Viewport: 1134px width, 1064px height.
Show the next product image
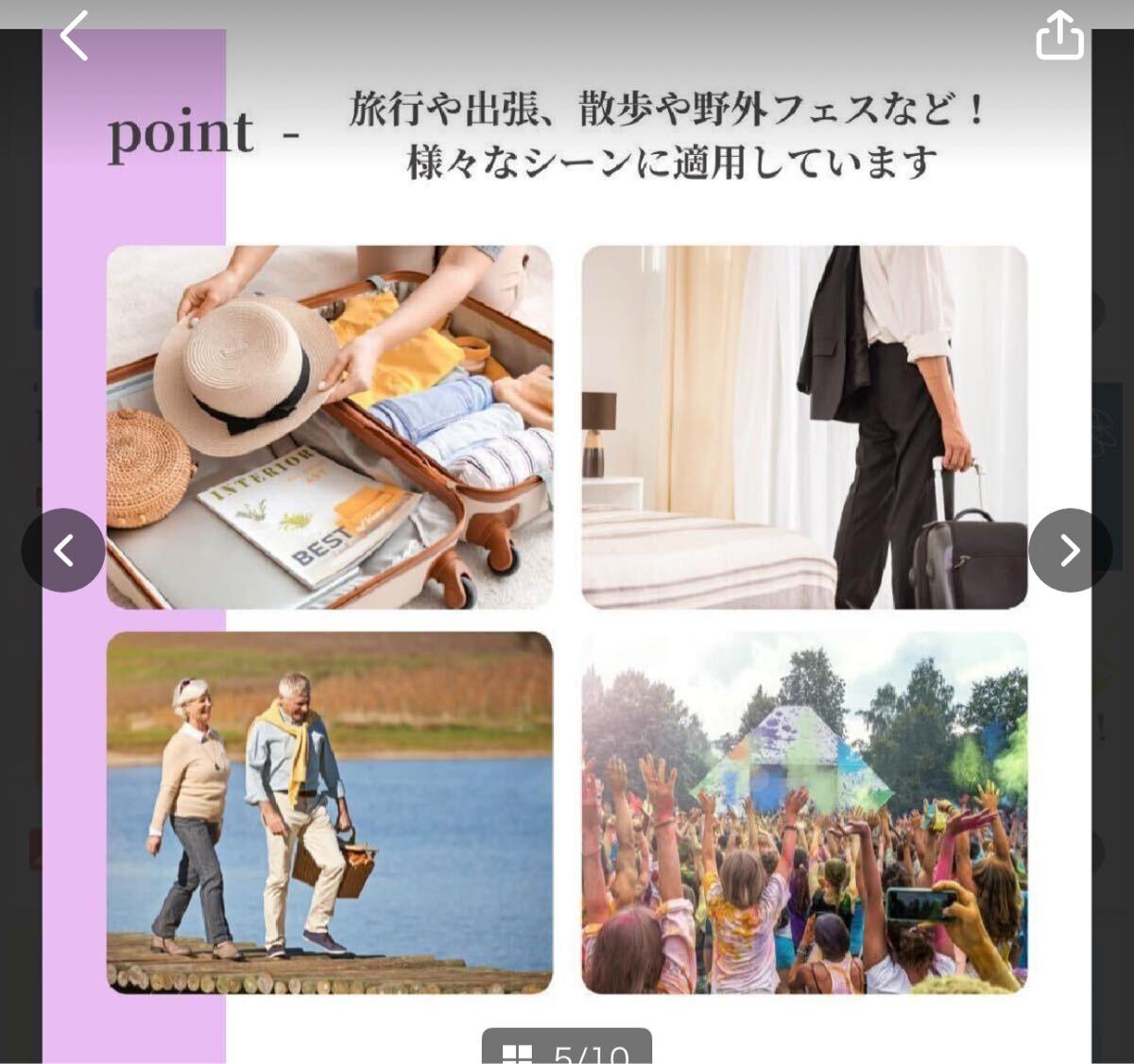click(1070, 550)
